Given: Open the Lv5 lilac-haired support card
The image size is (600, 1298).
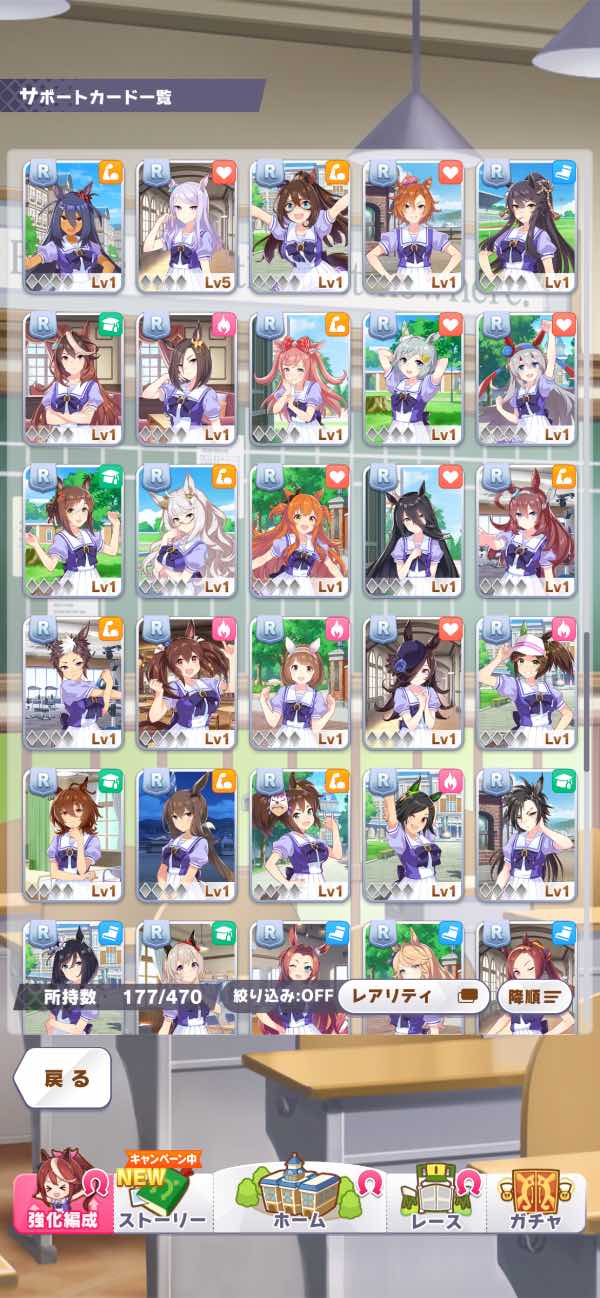Looking at the screenshot, I should coord(186,225).
